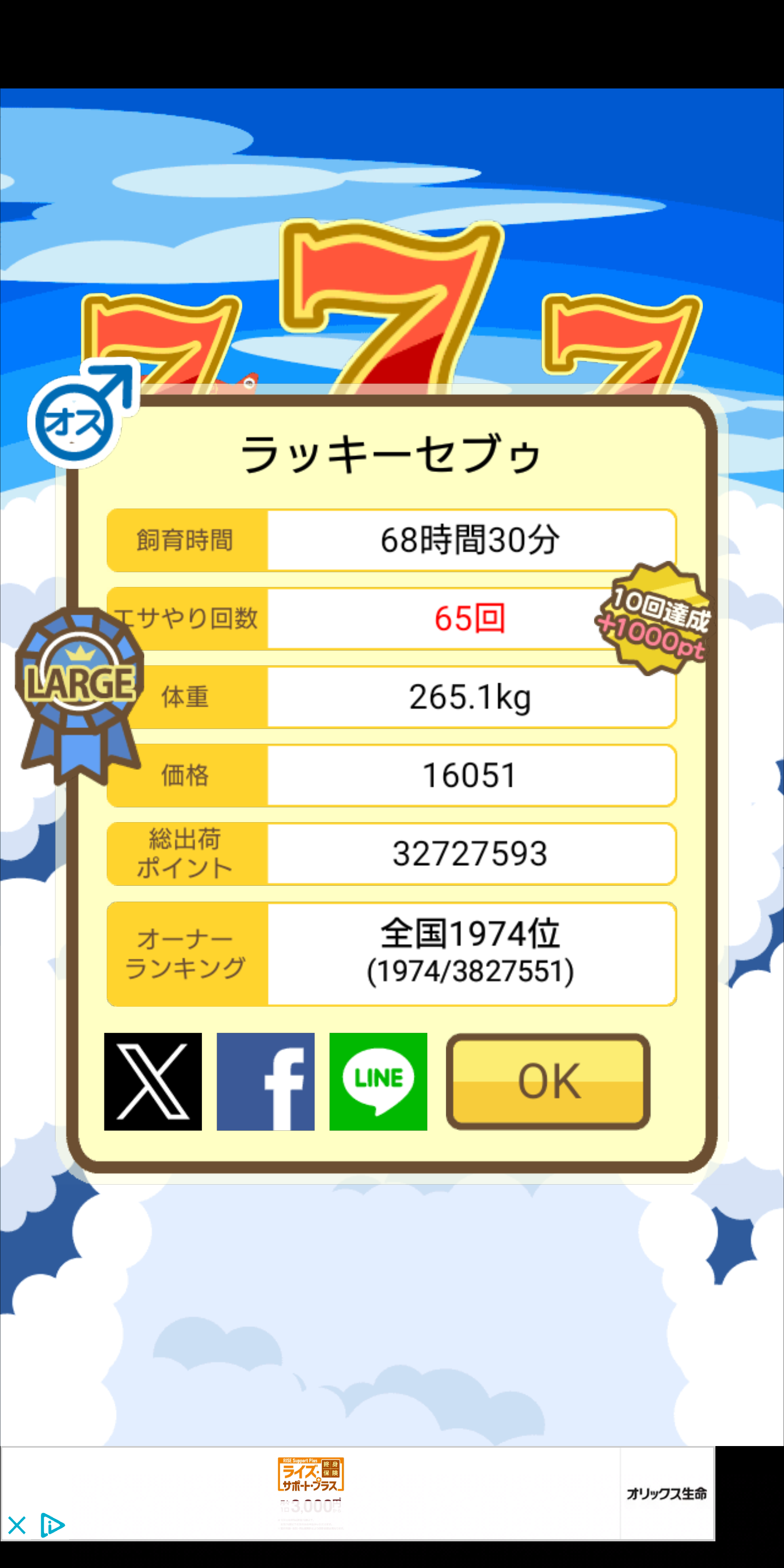Close the bottom ad banner

(x=17, y=1526)
